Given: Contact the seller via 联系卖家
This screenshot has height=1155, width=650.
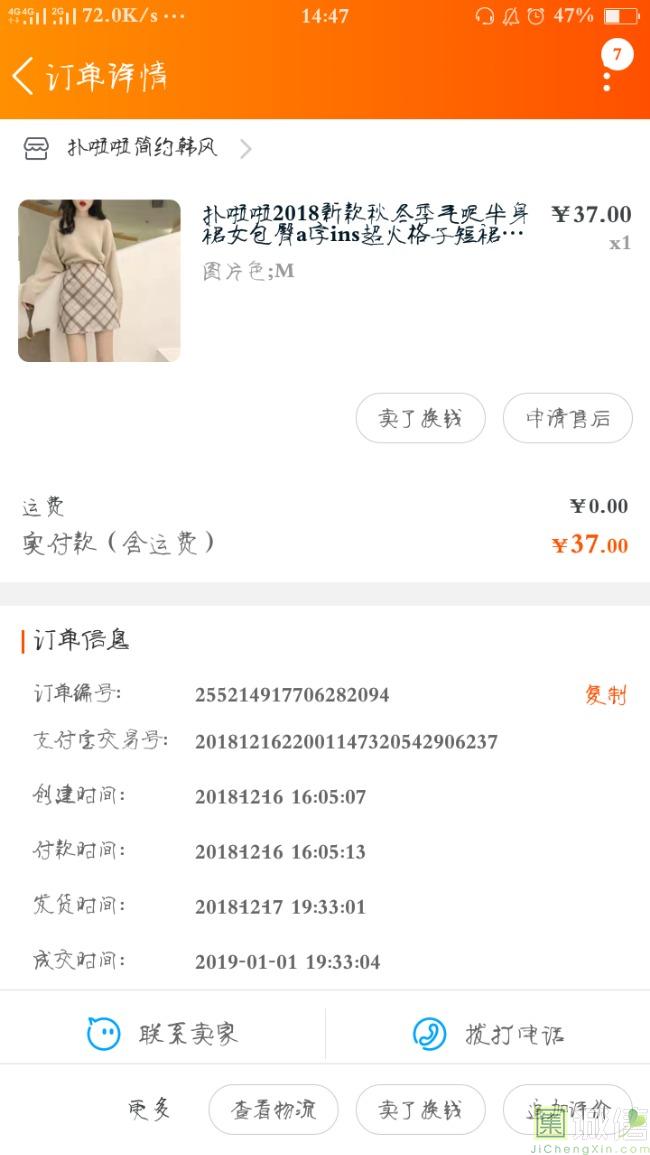Looking at the screenshot, I should [163, 1034].
